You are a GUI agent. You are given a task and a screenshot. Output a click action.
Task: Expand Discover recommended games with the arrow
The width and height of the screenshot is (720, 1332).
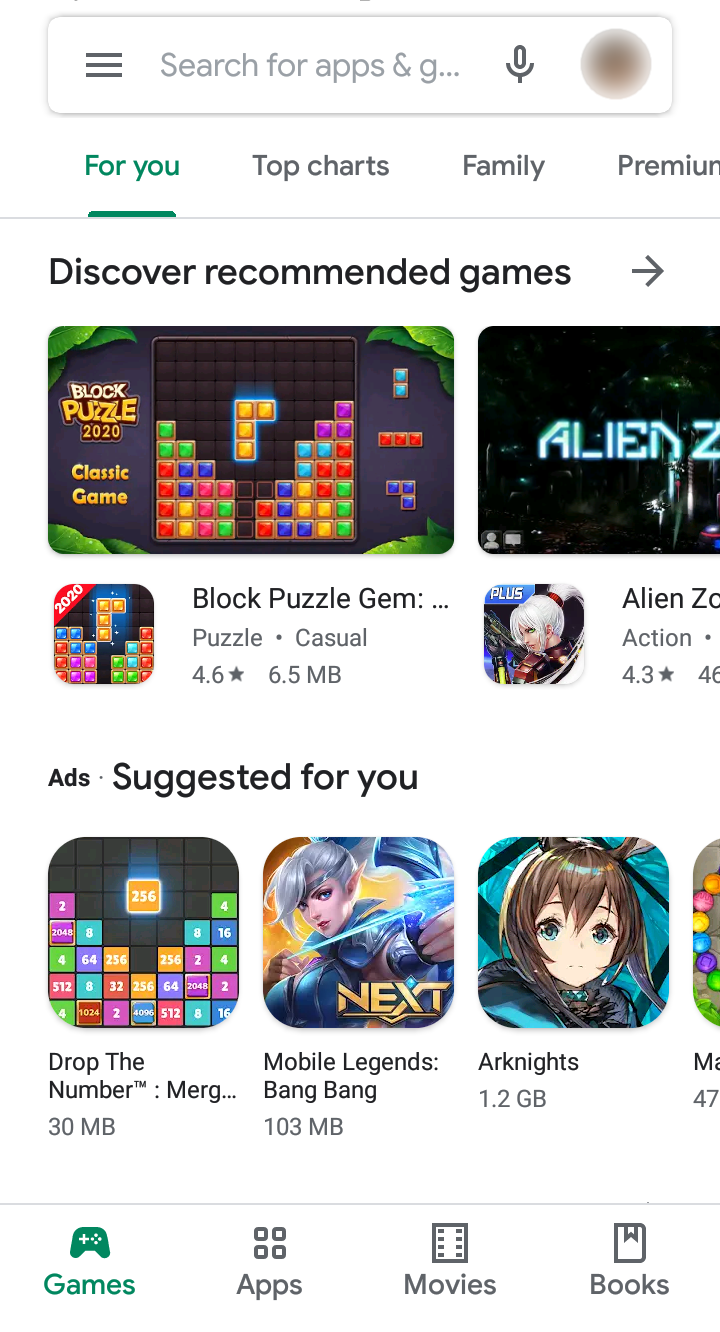[648, 271]
